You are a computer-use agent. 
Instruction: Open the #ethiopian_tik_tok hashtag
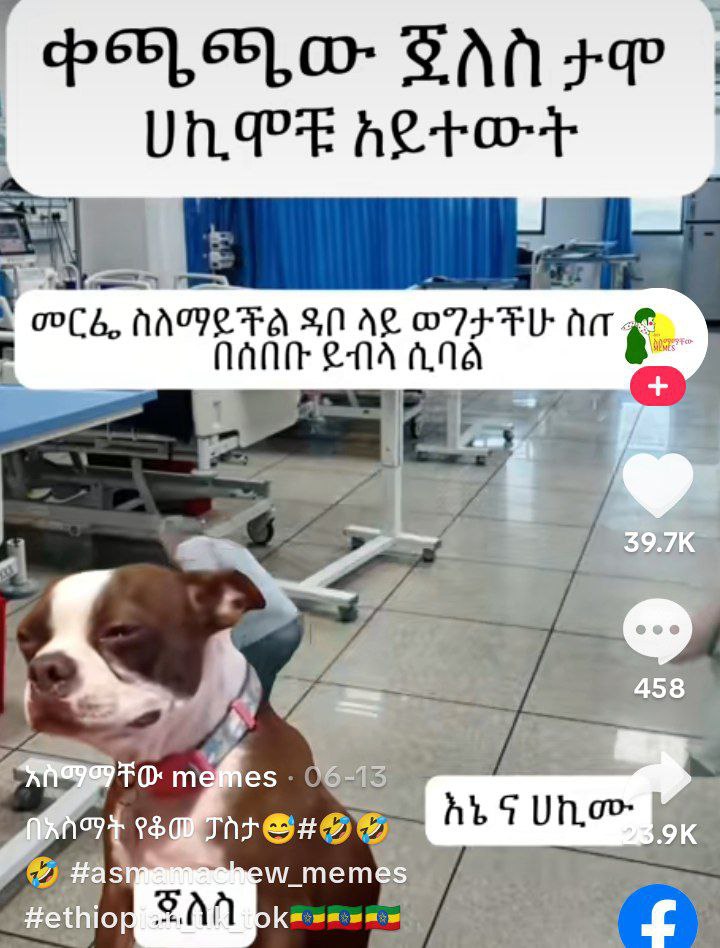(x=157, y=919)
